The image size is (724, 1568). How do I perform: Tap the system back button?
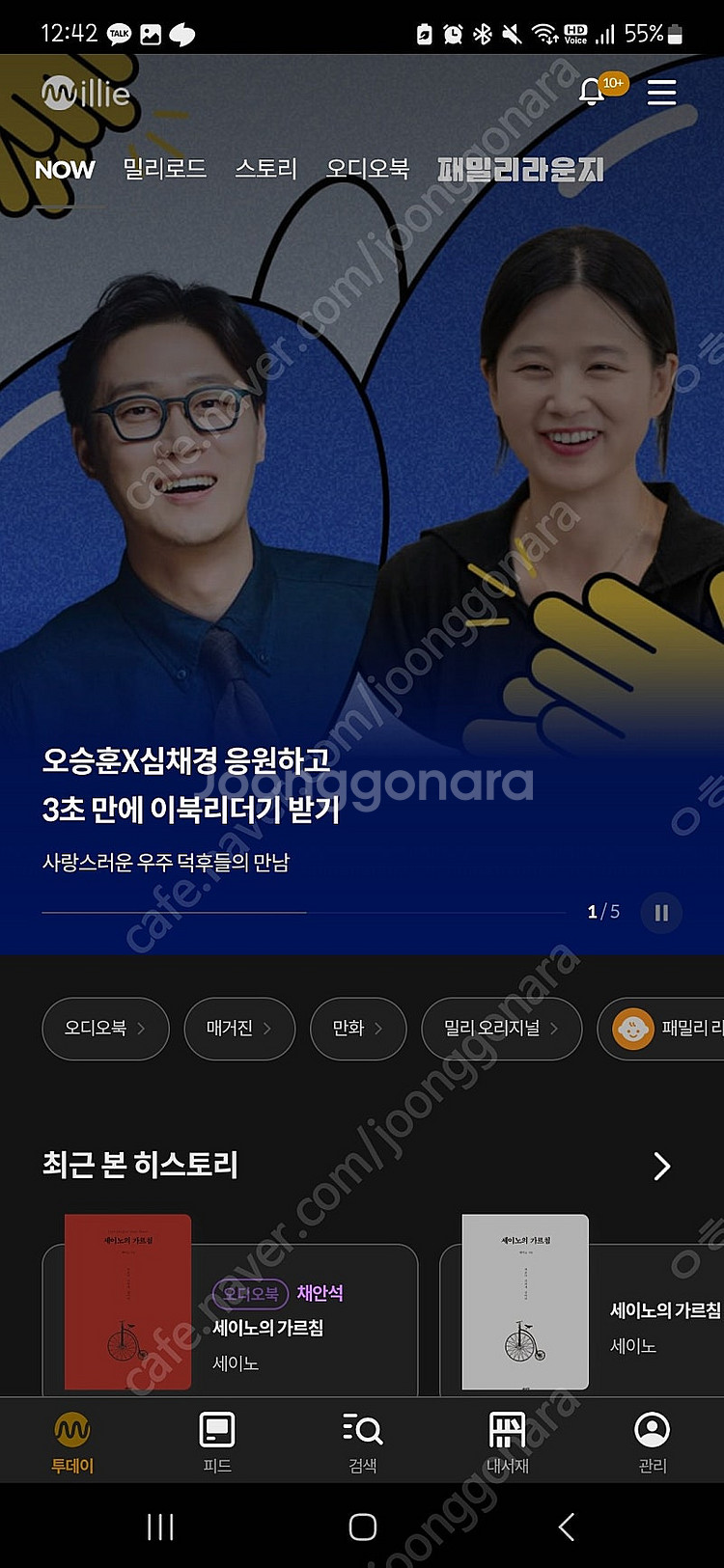coord(567,1527)
